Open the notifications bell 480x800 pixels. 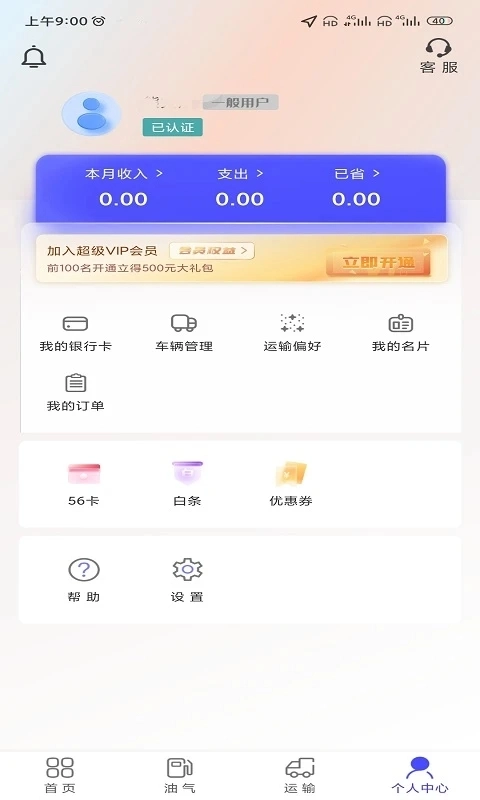tap(34, 57)
